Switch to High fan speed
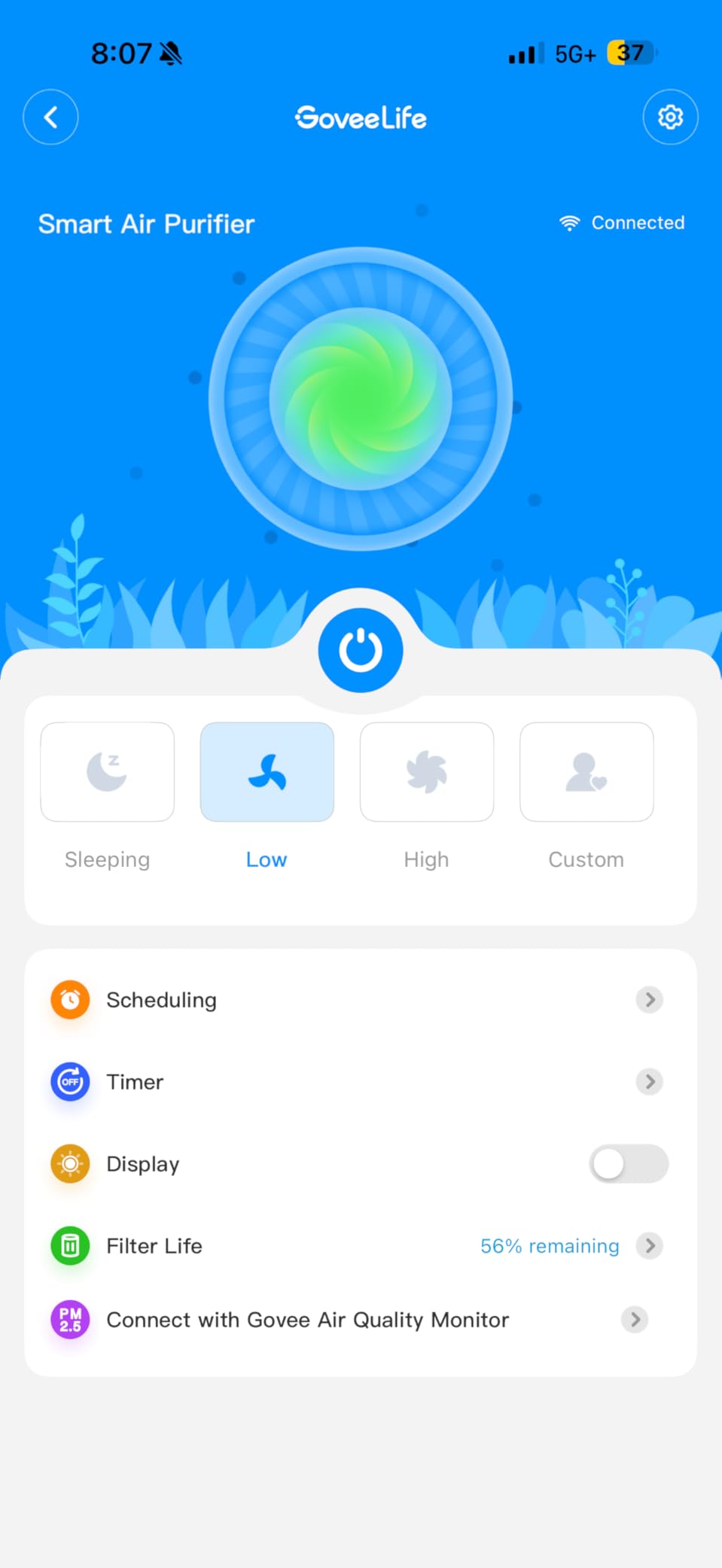This screenshot has height=1568, width=722. (x=427, y=773)
